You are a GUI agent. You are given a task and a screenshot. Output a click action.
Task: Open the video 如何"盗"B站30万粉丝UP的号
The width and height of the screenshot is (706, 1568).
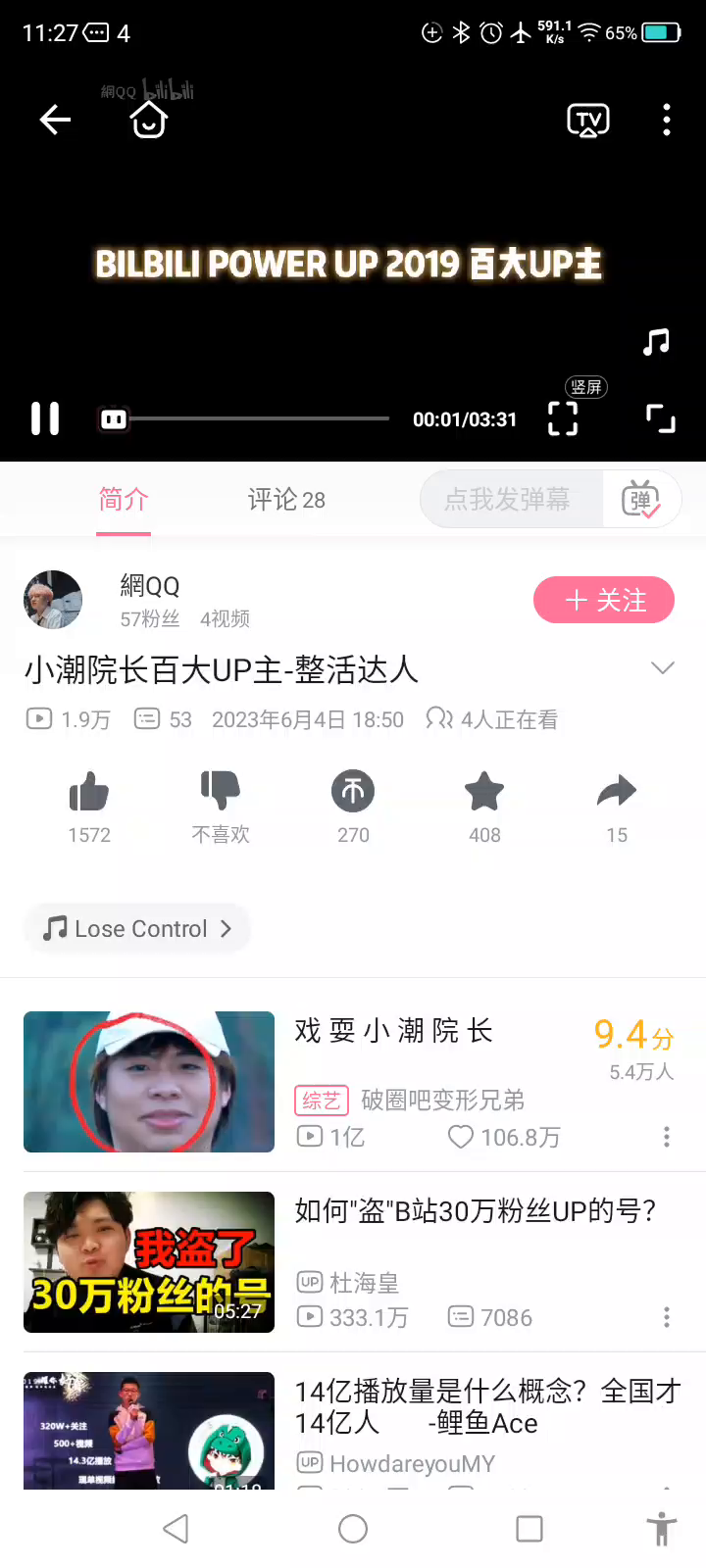(x=475, y=1212)
